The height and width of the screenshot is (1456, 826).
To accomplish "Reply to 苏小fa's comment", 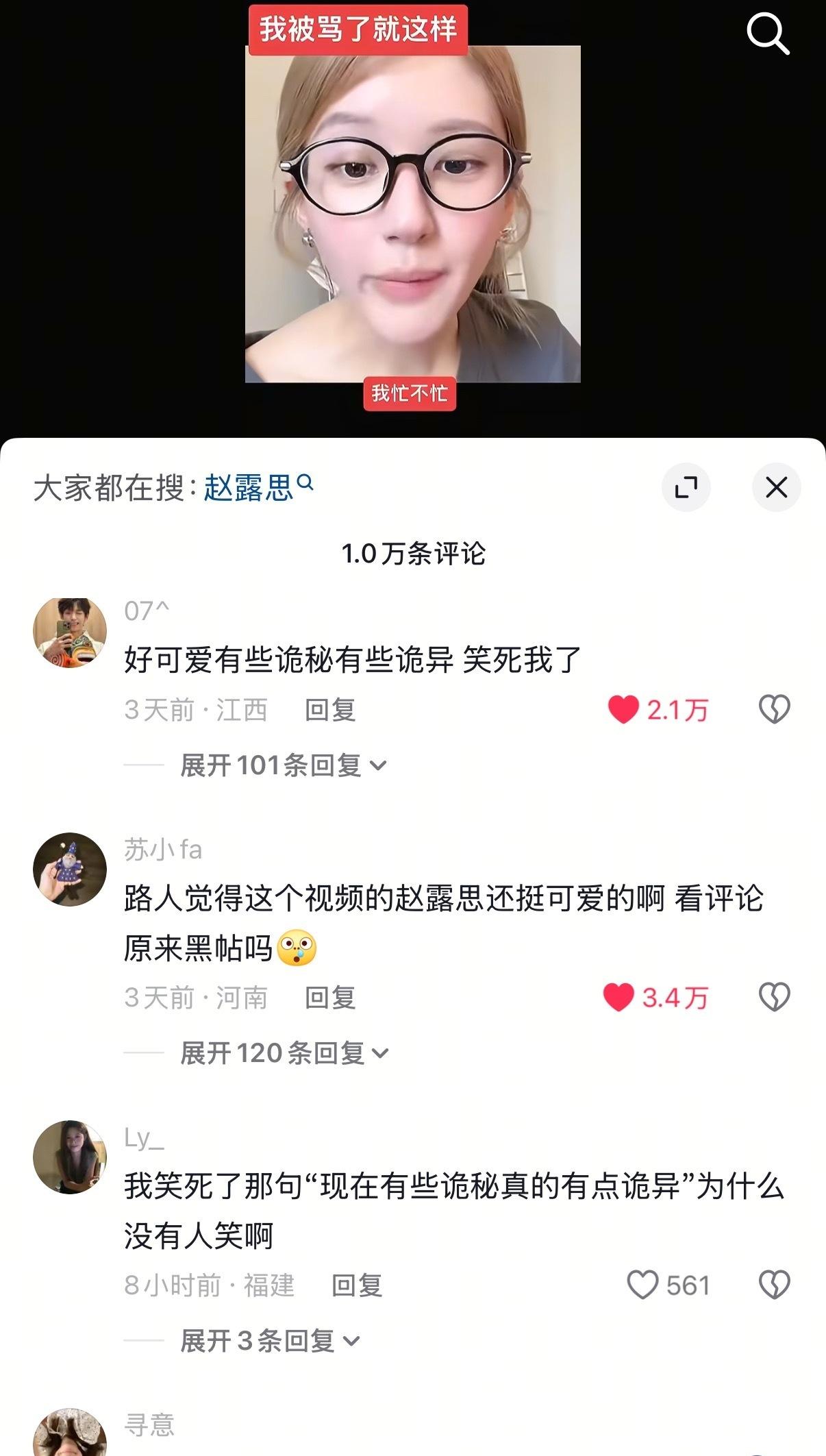I will coord(330,998).
